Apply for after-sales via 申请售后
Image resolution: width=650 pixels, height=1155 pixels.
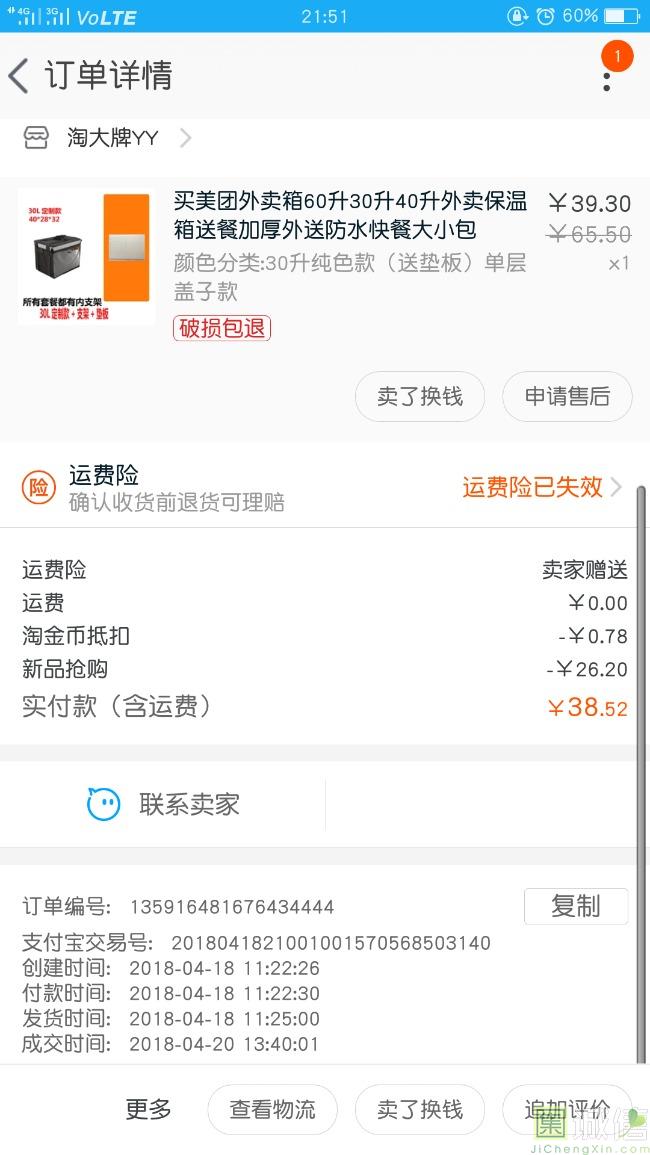pos(567,397)
